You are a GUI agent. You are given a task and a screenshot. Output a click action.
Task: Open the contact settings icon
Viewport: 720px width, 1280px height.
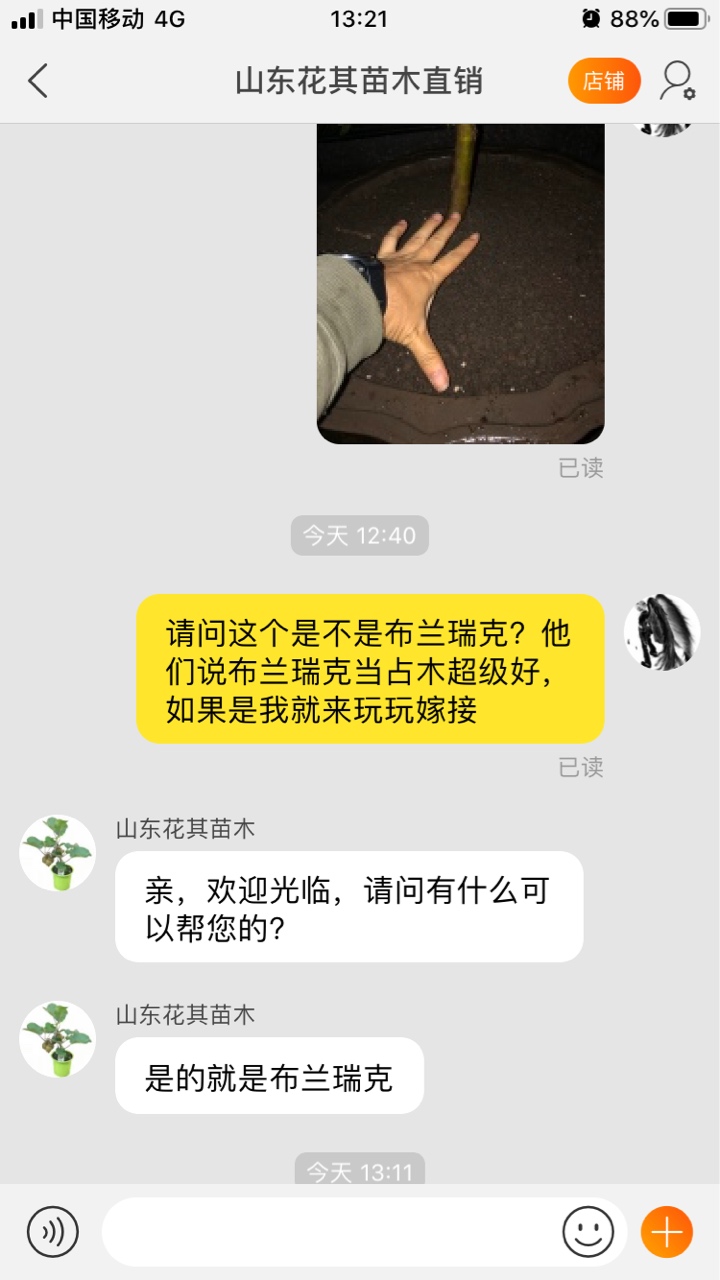click(x=677, y=81)
